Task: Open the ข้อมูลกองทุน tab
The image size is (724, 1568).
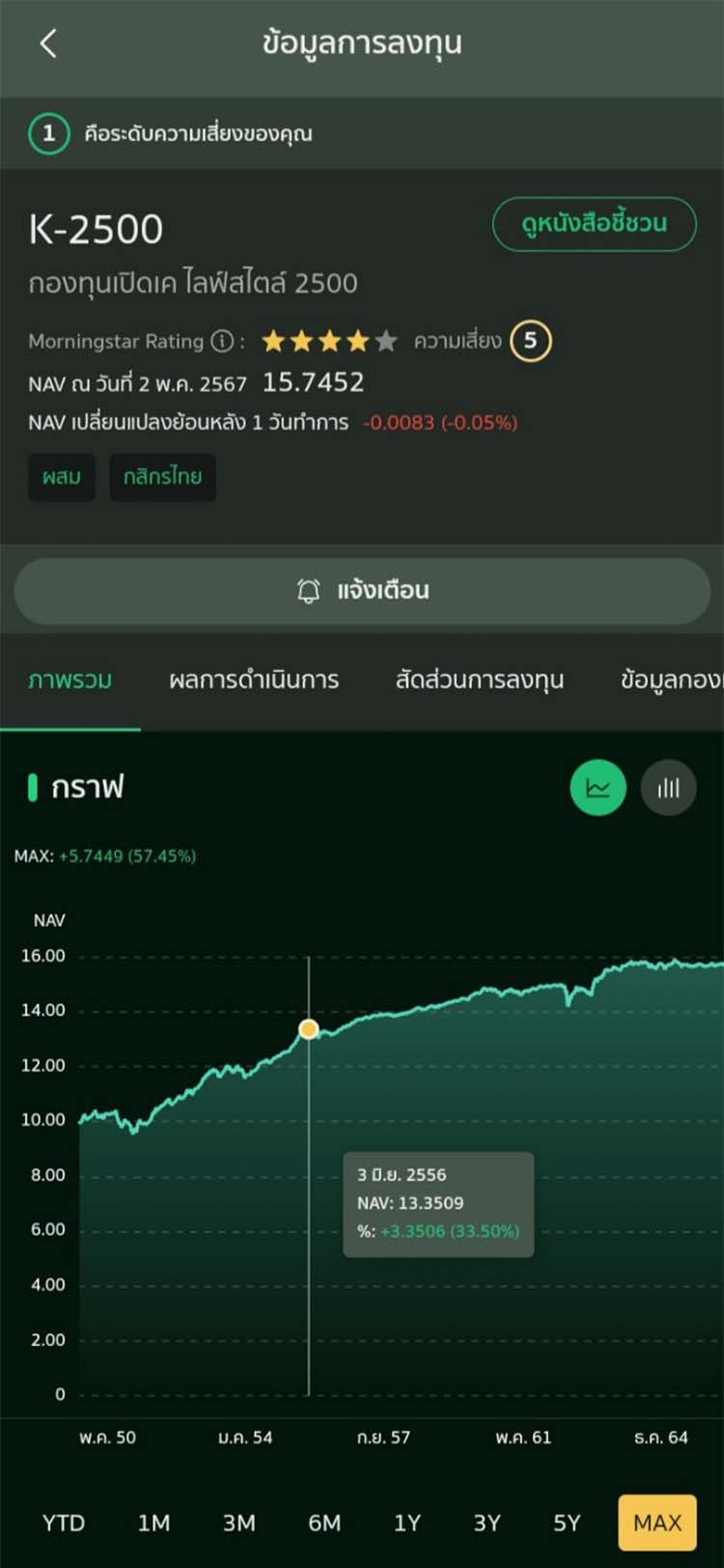Action: [x=671, y=680]
